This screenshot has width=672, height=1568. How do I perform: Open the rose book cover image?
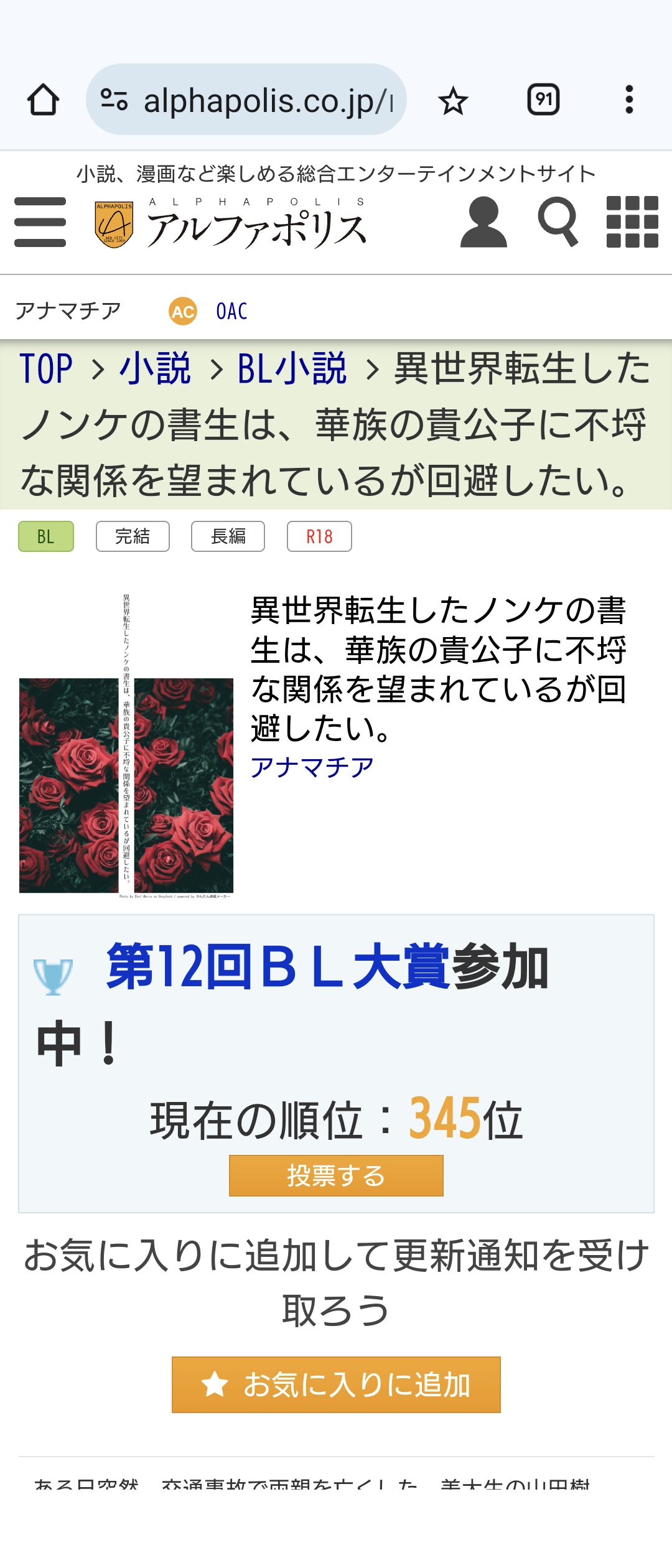(126, 745)
